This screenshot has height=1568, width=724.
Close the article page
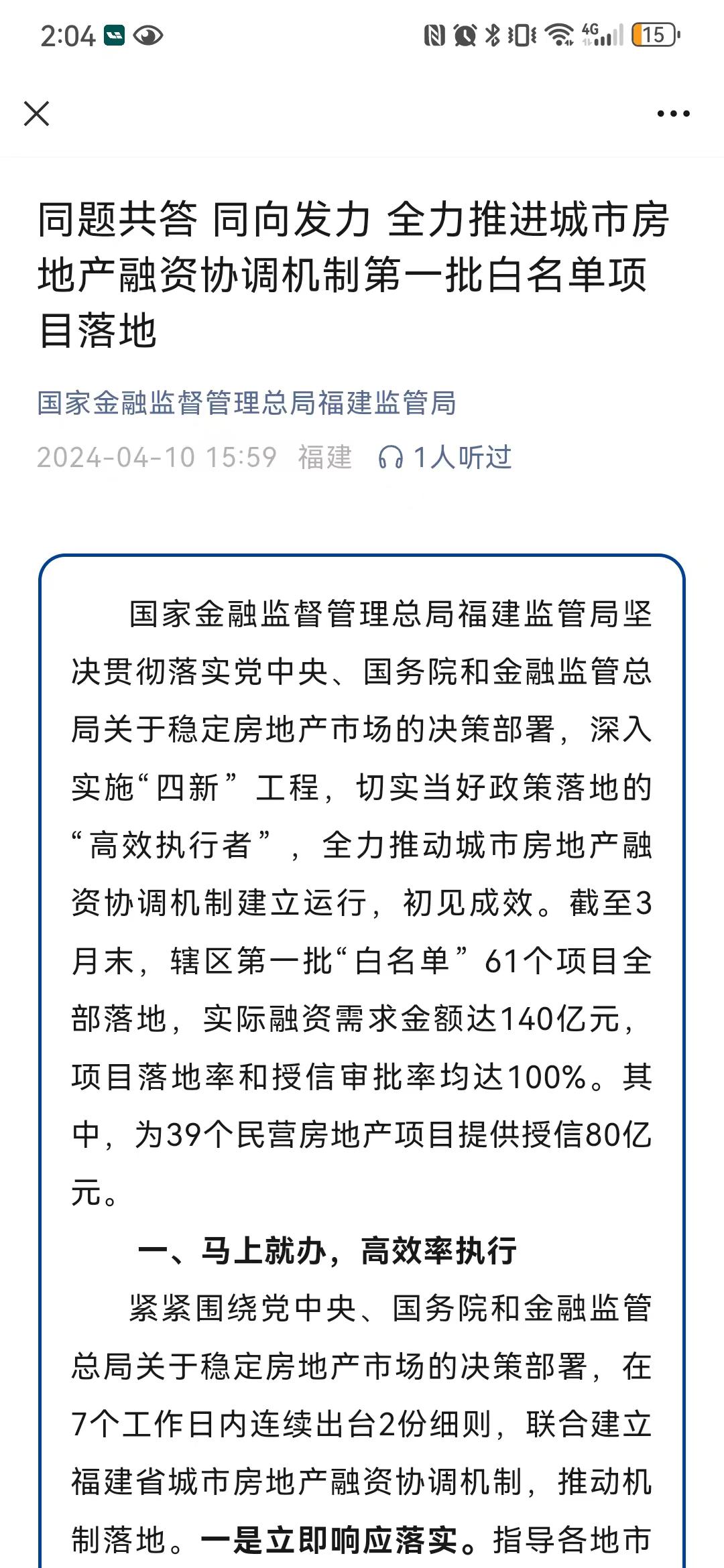click(36, 113)
